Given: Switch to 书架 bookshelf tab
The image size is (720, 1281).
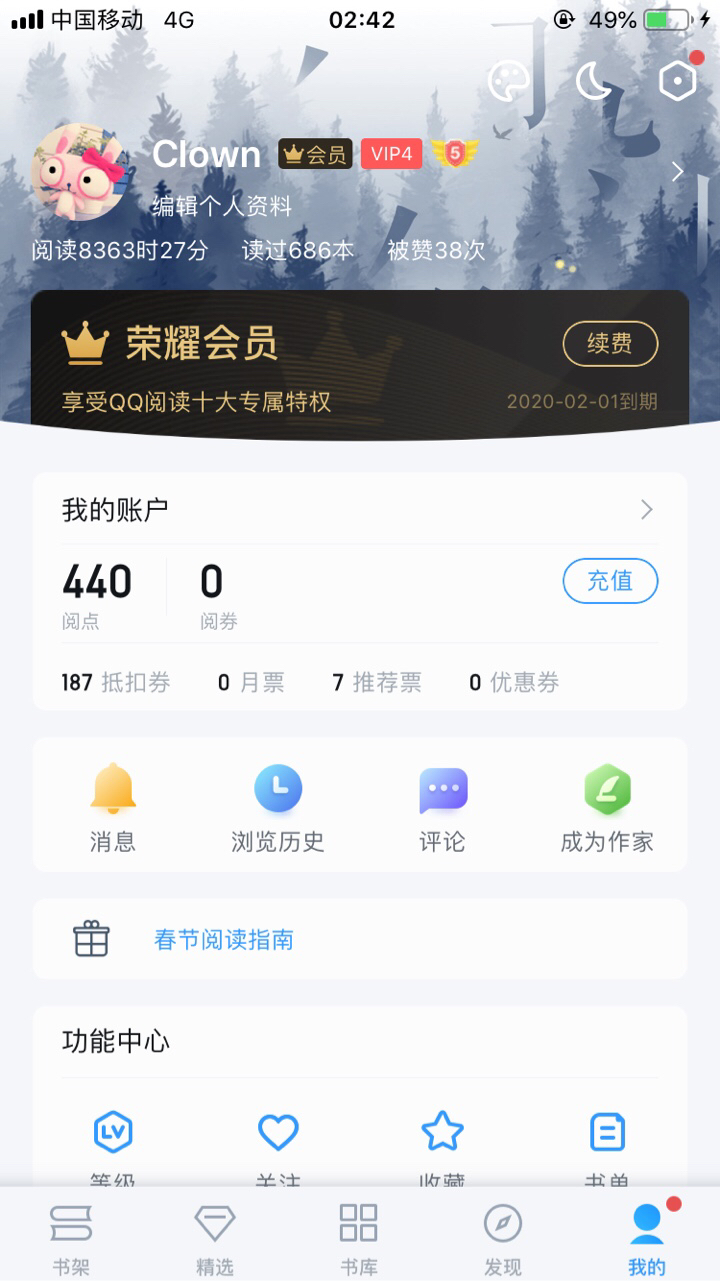Looking at the screenshot, I should (71, 1238).
